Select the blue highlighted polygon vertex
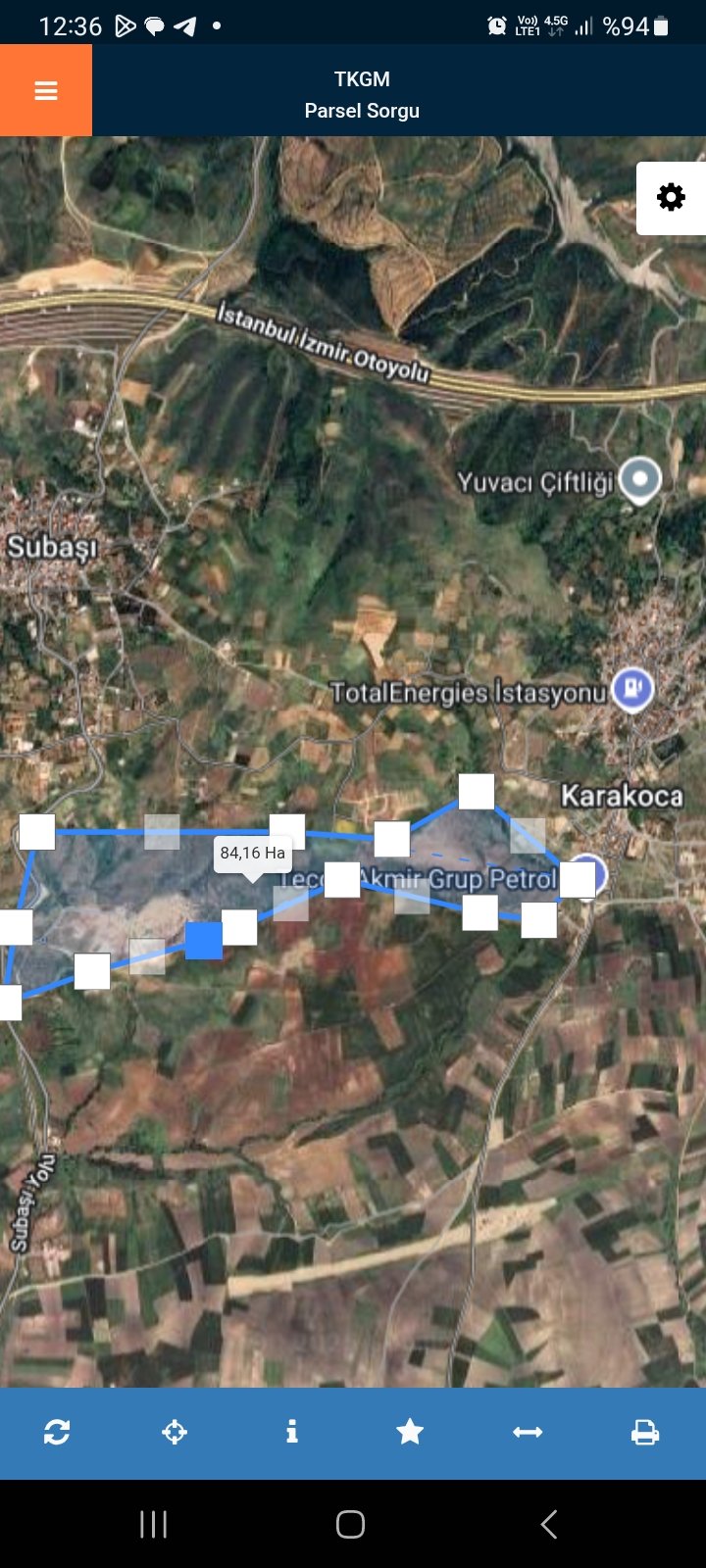The height and width of the screenshot is (1568, 706). click(204, 941)
